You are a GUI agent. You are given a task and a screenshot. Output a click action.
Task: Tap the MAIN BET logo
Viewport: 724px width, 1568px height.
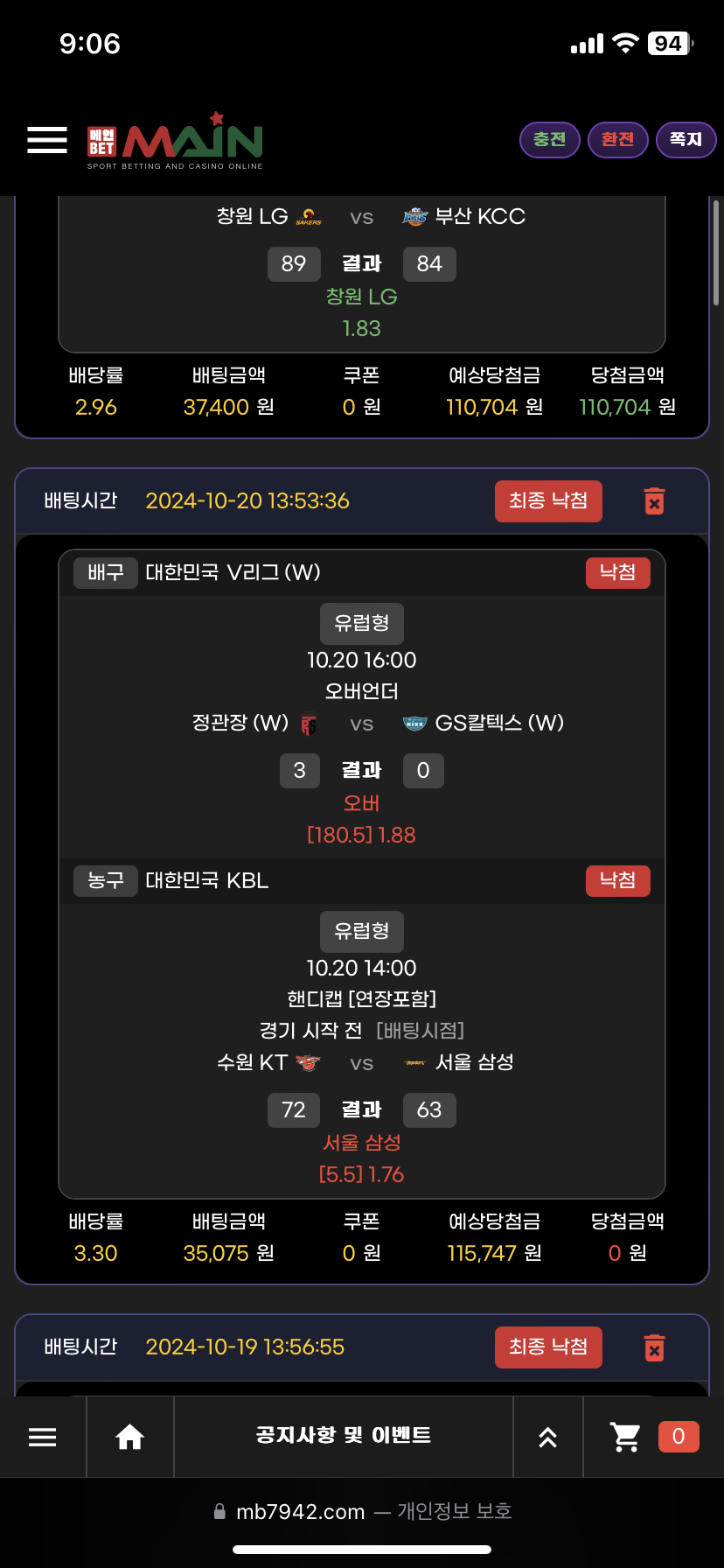coord(176,141)
